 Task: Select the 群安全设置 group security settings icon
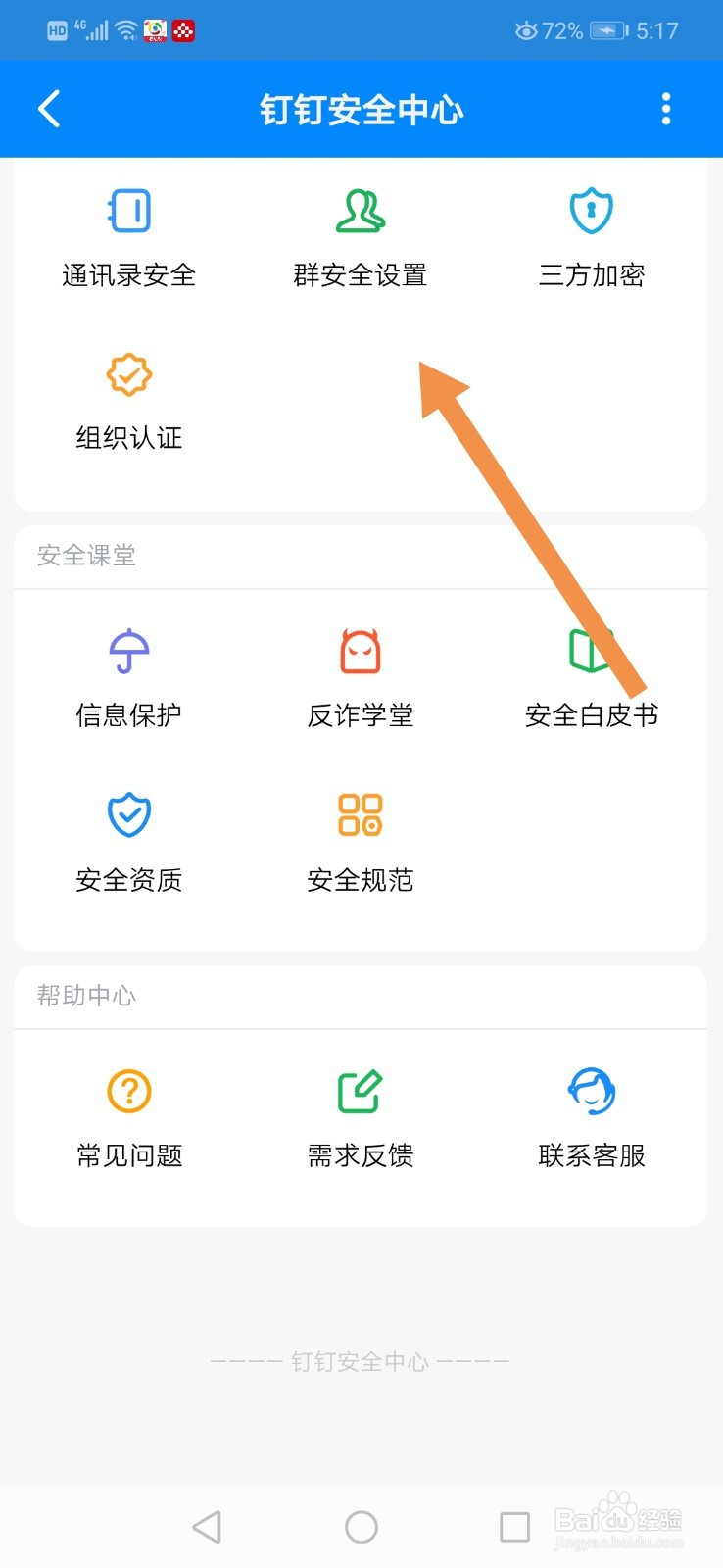360,211
